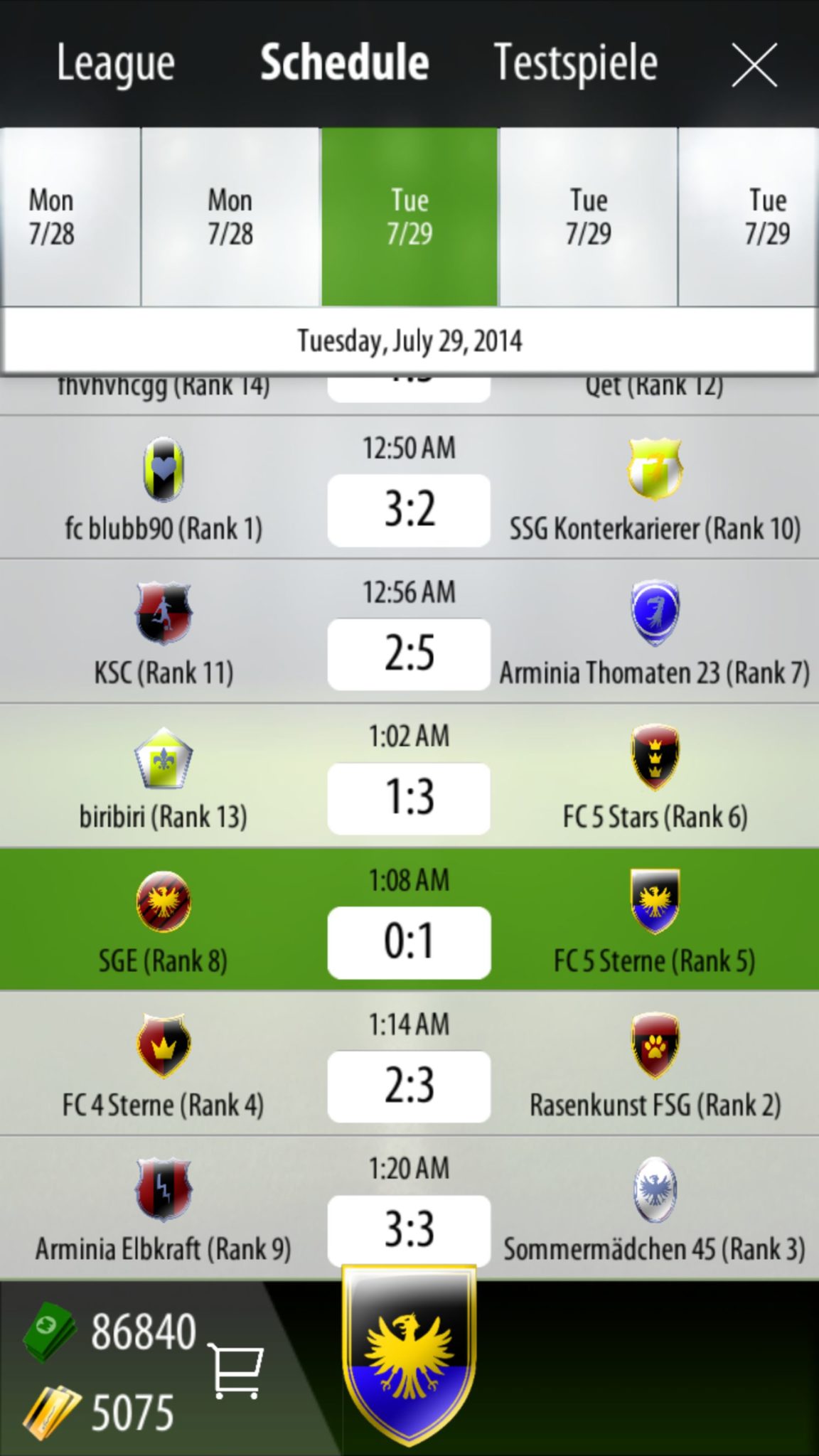View the biribiri vs FC 5 Stars match
The width and height of the screenshot is (819, 1456).
pos(409,776)
